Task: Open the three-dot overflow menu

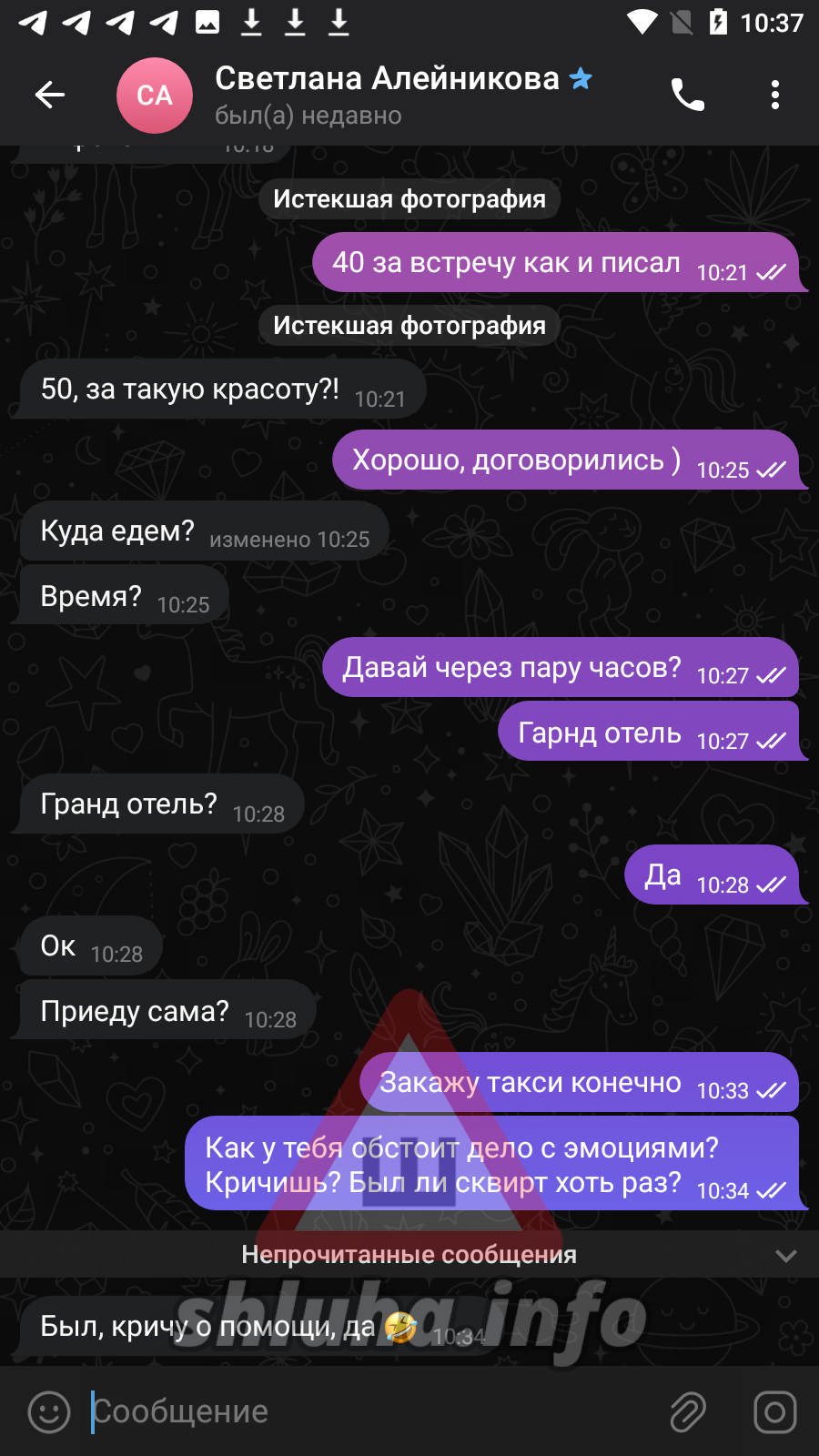Action: tap(775, 95)
